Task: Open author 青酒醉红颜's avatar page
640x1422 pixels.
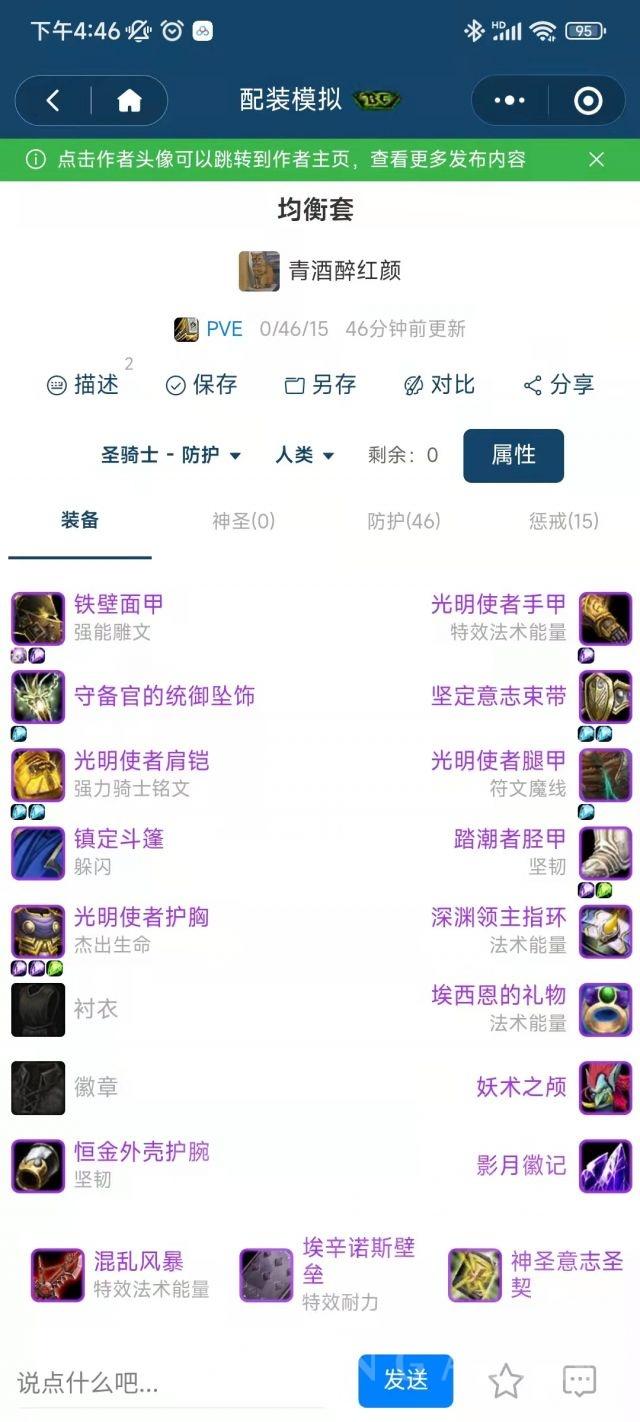Action: pyautogui.click(x=259, y=271)
